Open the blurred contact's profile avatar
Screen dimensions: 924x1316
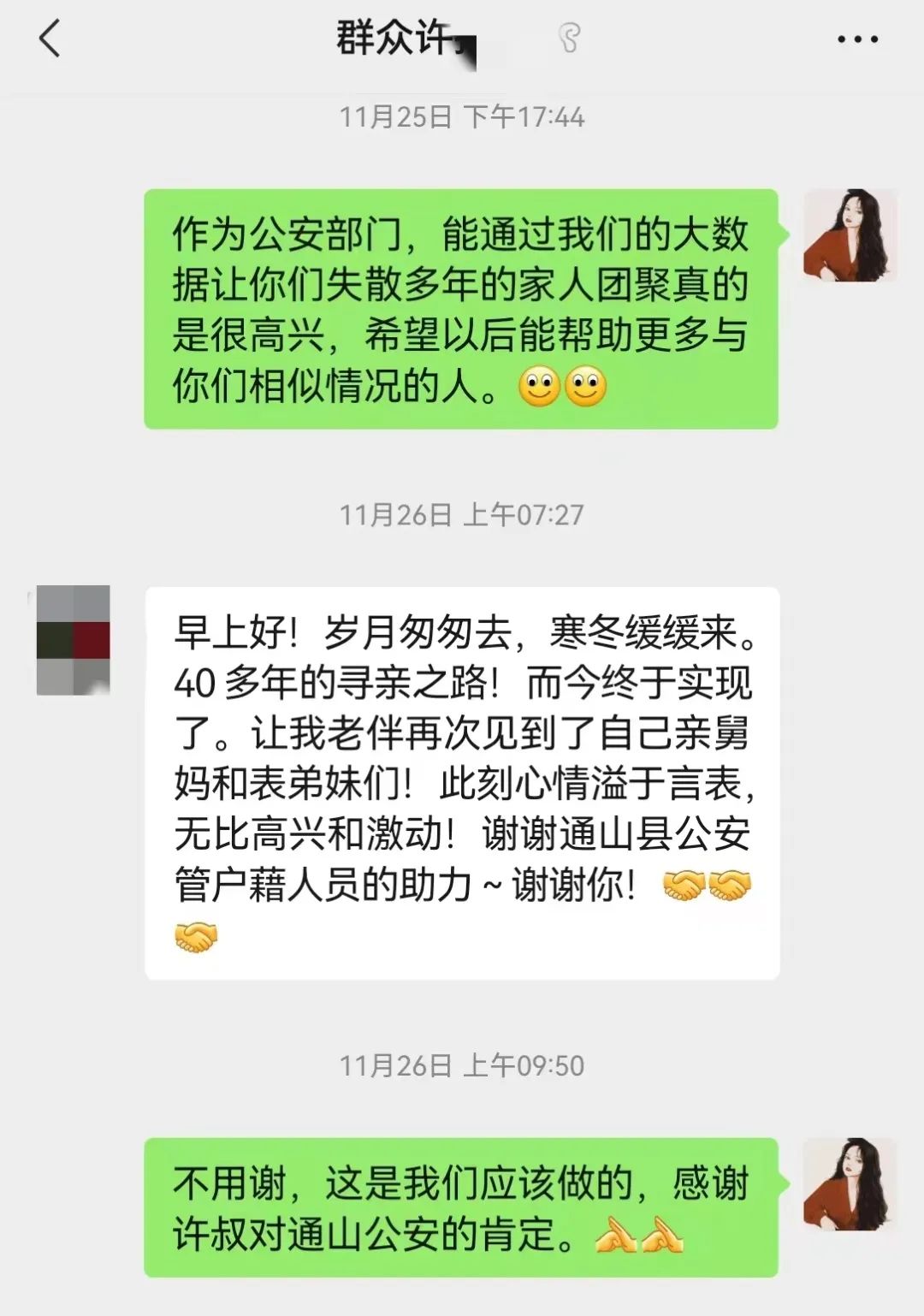(74, 640)
